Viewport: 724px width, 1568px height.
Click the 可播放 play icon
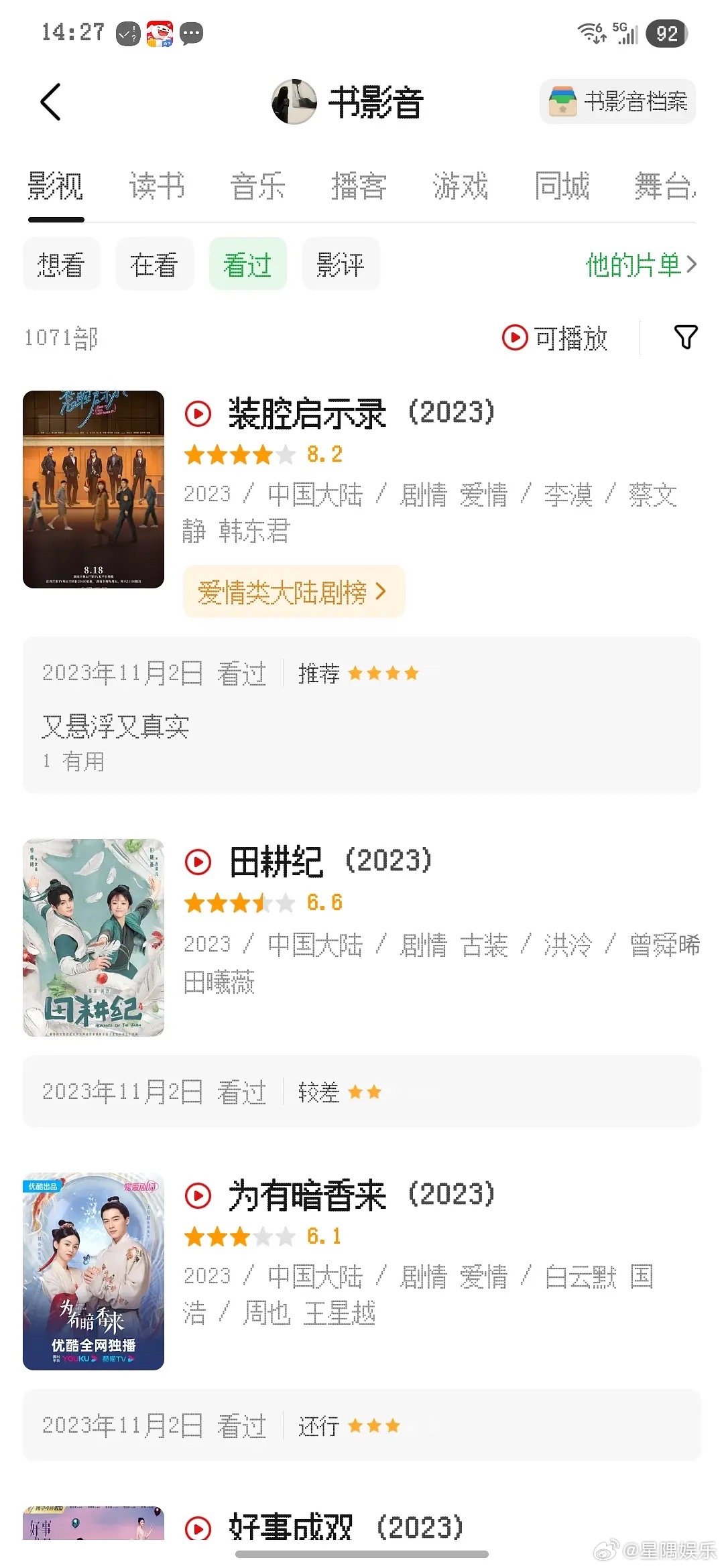point(514,339)
